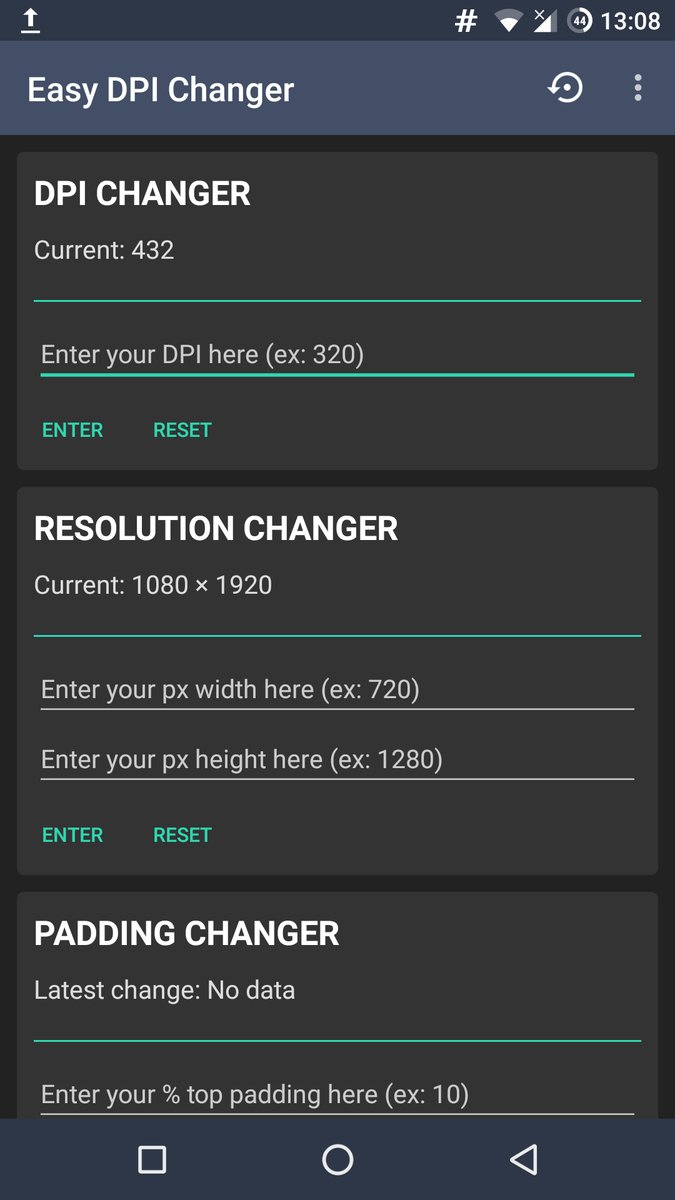Focus the DPI input field

pos(337,355)
